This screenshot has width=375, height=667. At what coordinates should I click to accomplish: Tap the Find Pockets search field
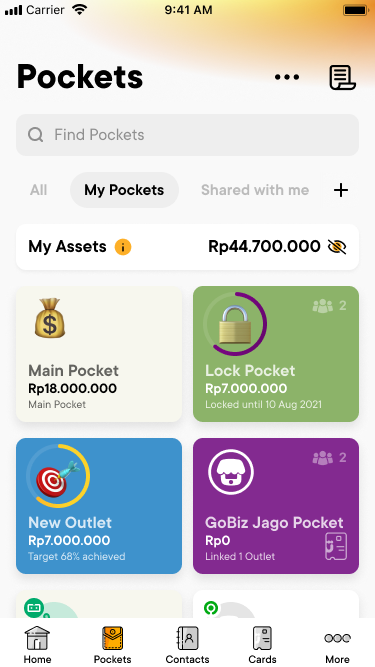[188, 135]
